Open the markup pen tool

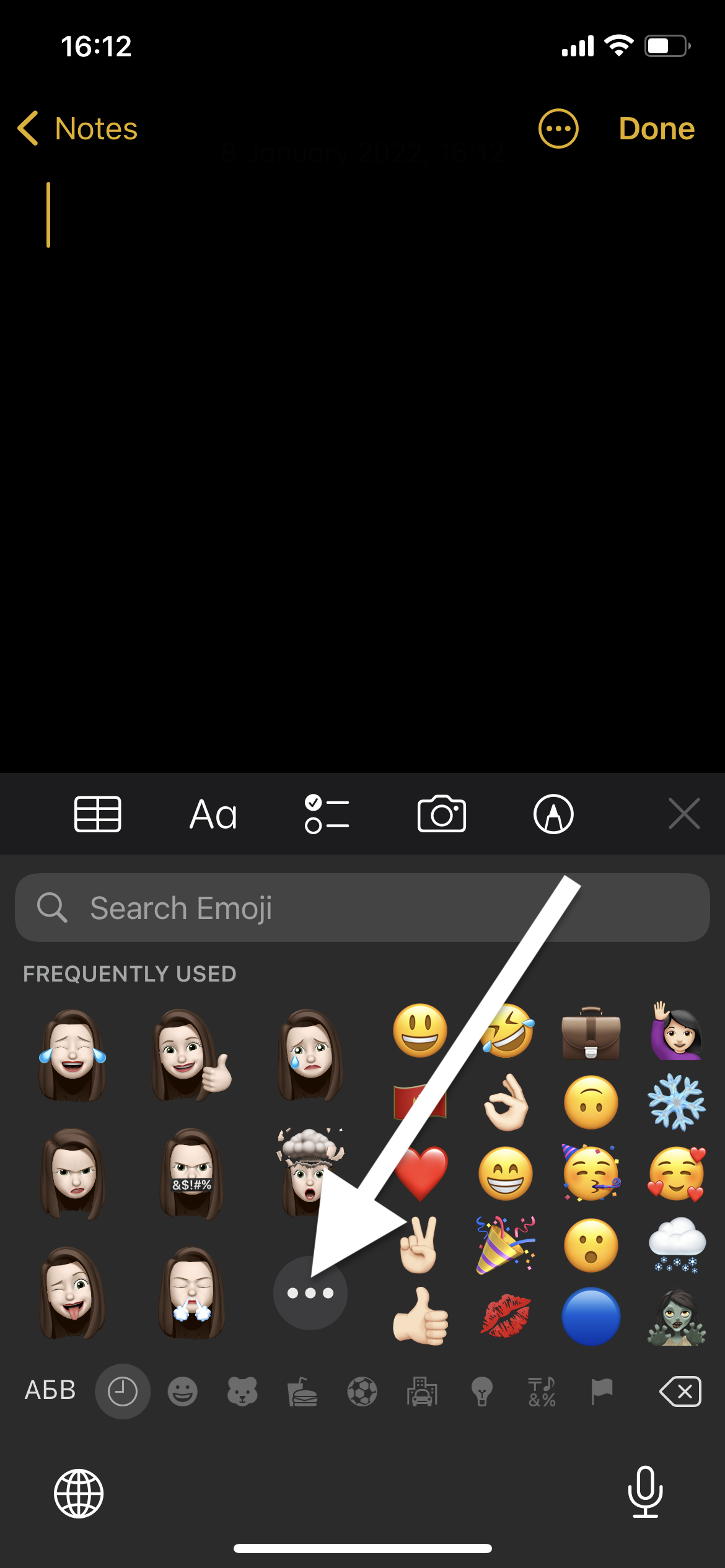click(554, 814)
